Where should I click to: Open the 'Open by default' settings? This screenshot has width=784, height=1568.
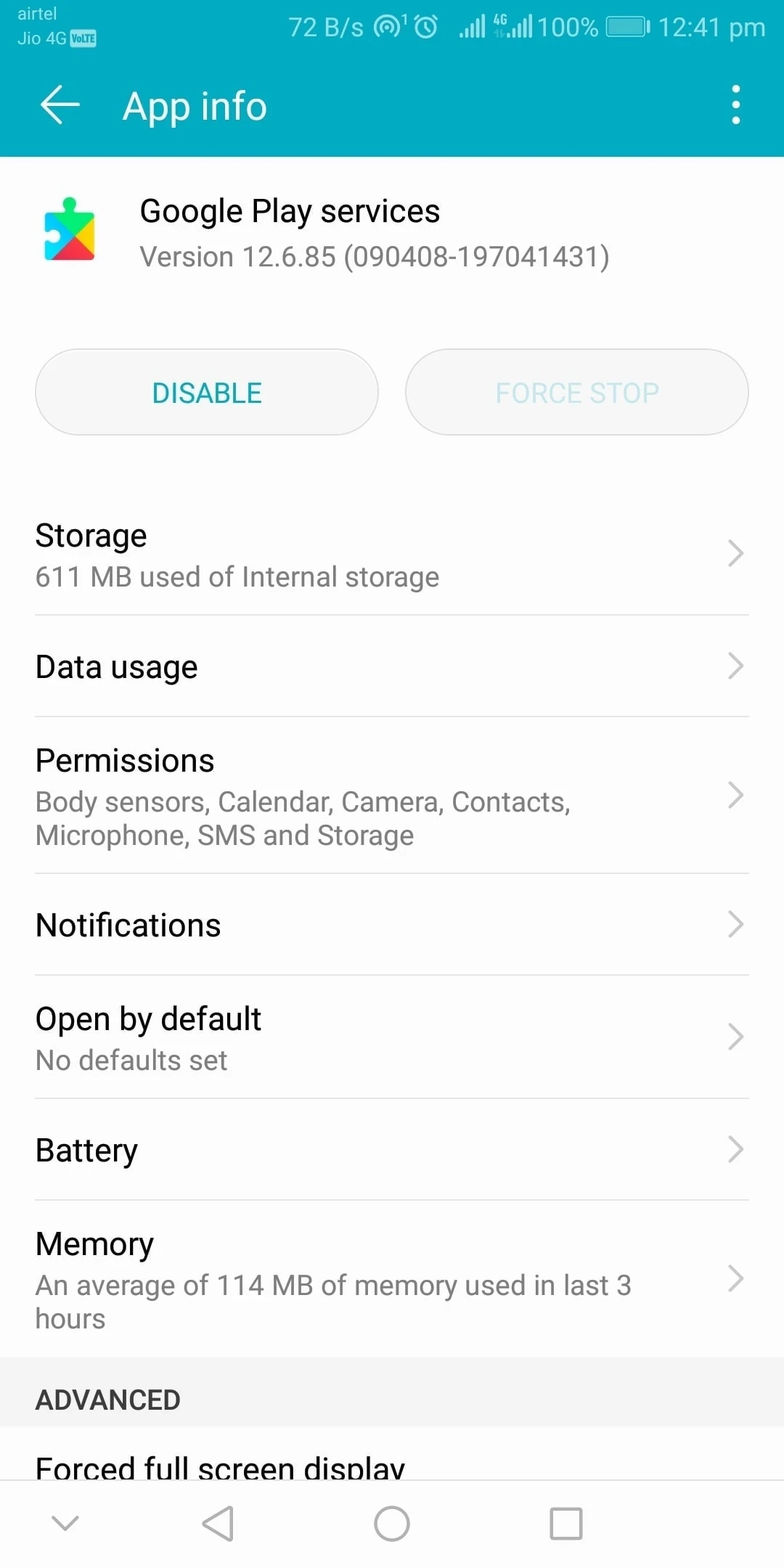[x=392, y=1038]
